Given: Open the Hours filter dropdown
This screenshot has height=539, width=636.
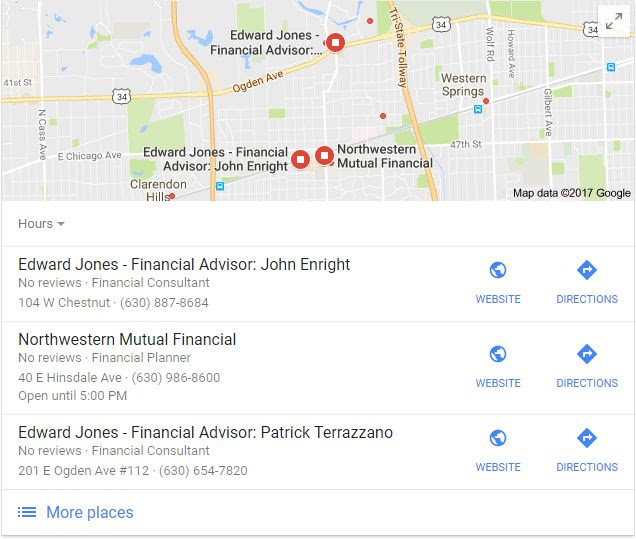Looking at the screenshot, I should (x=41, y=224).
